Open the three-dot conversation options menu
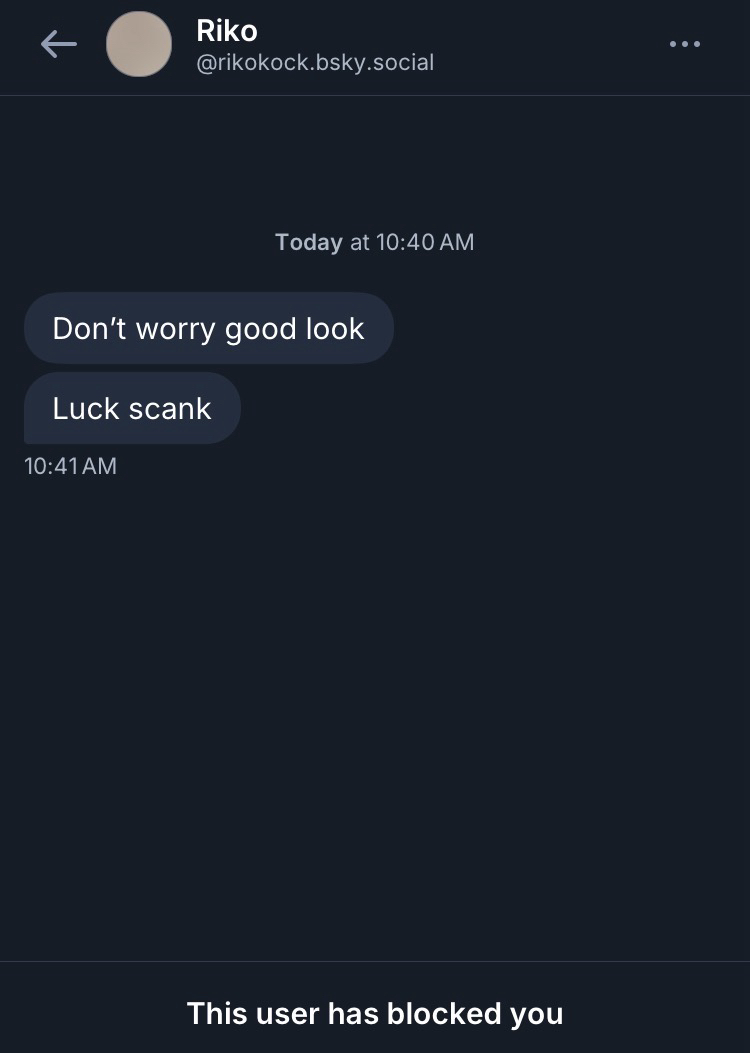 684,44
